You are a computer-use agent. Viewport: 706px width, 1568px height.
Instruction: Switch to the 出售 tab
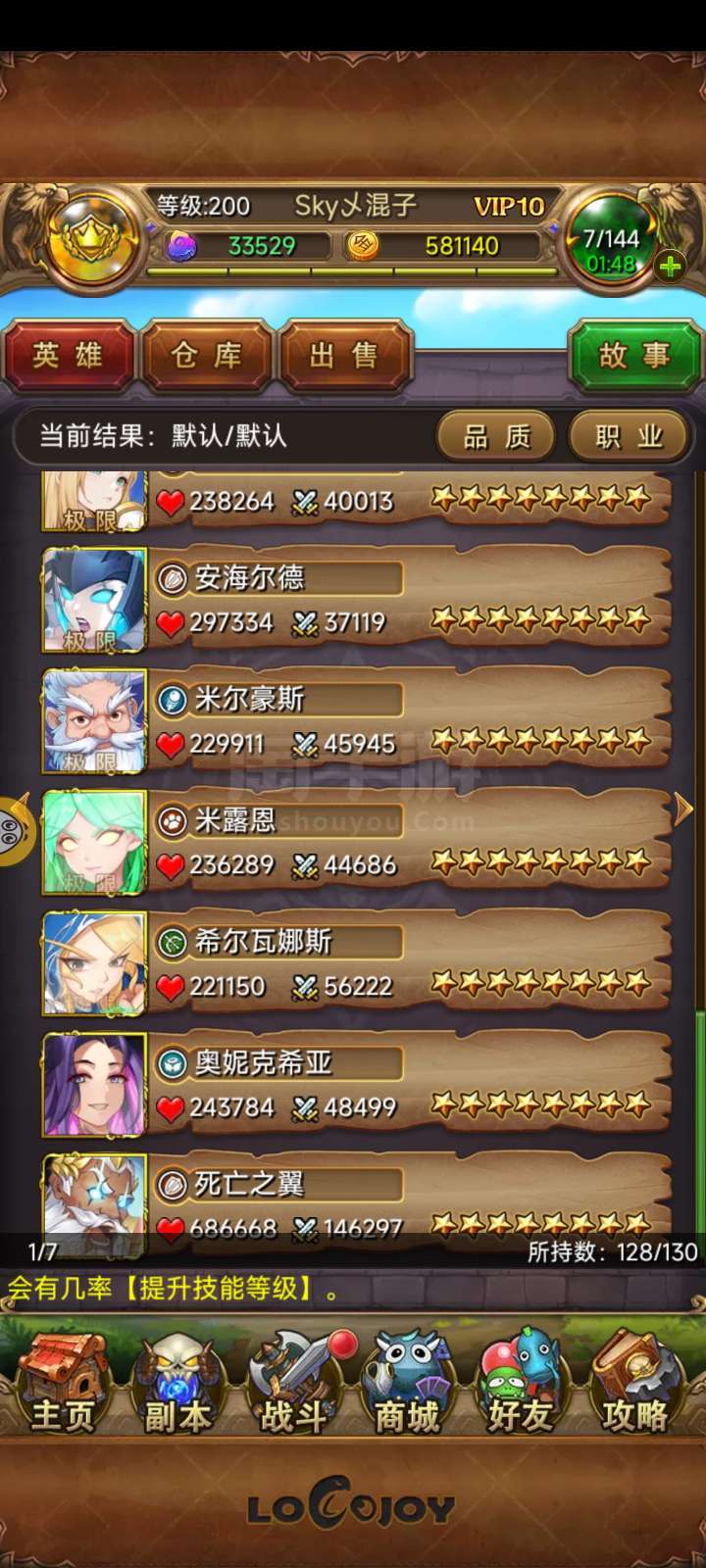pyautogui.click(x=345, y=356)
